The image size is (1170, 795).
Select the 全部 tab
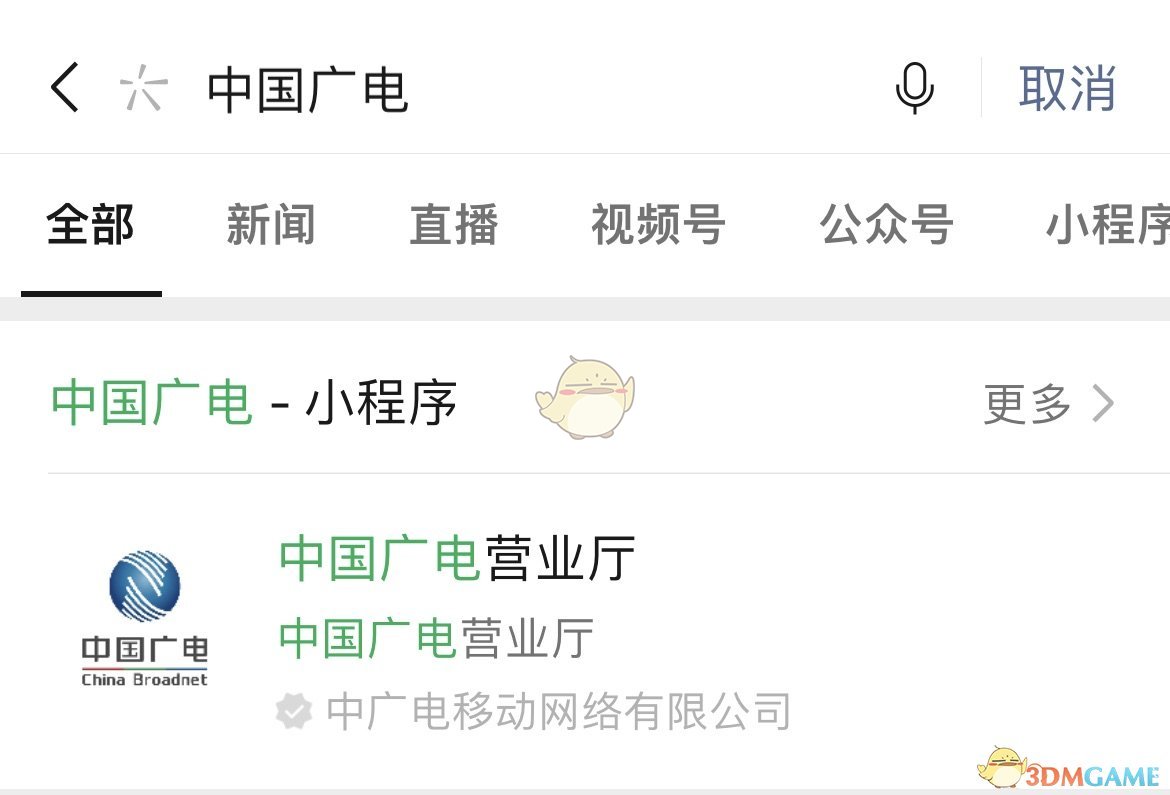90,225
